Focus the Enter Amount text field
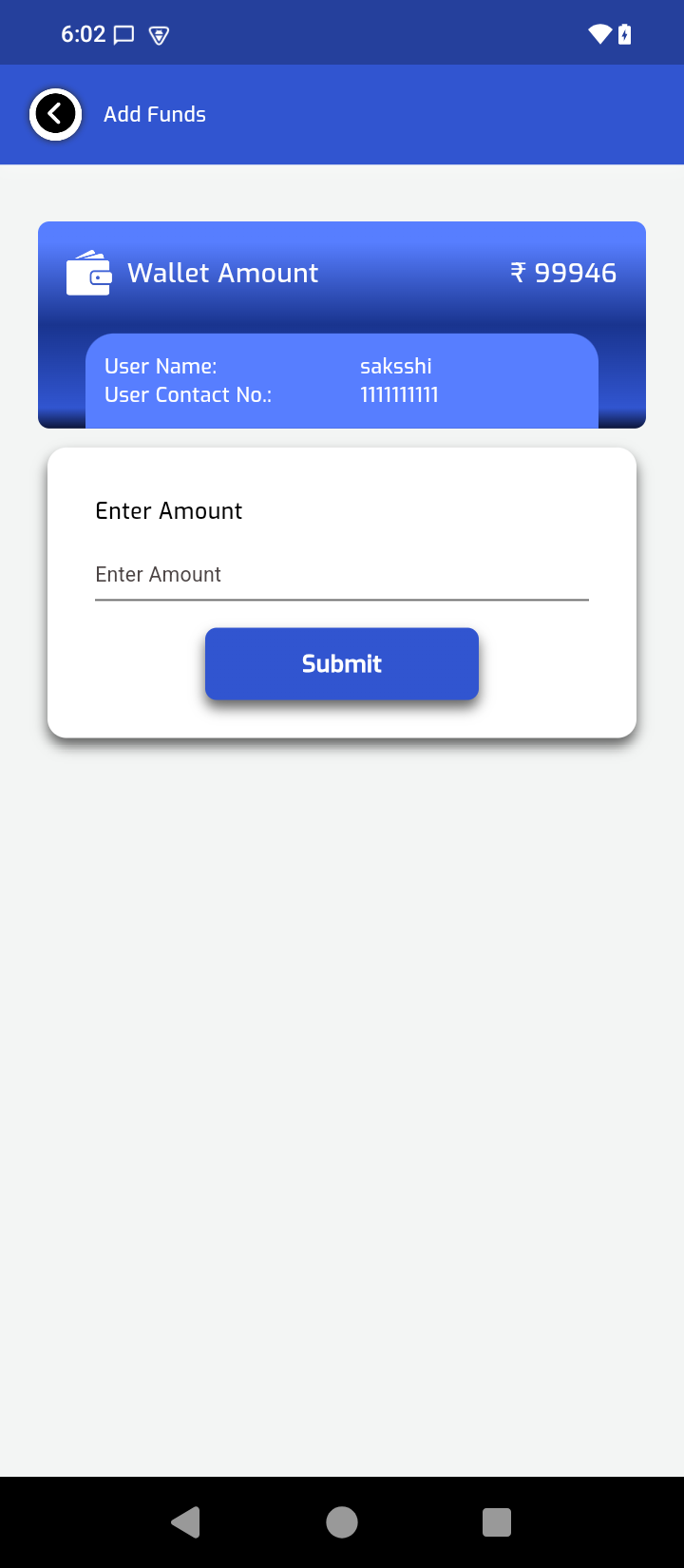This screenshot has height=1568, width=684. pos(341,575)
